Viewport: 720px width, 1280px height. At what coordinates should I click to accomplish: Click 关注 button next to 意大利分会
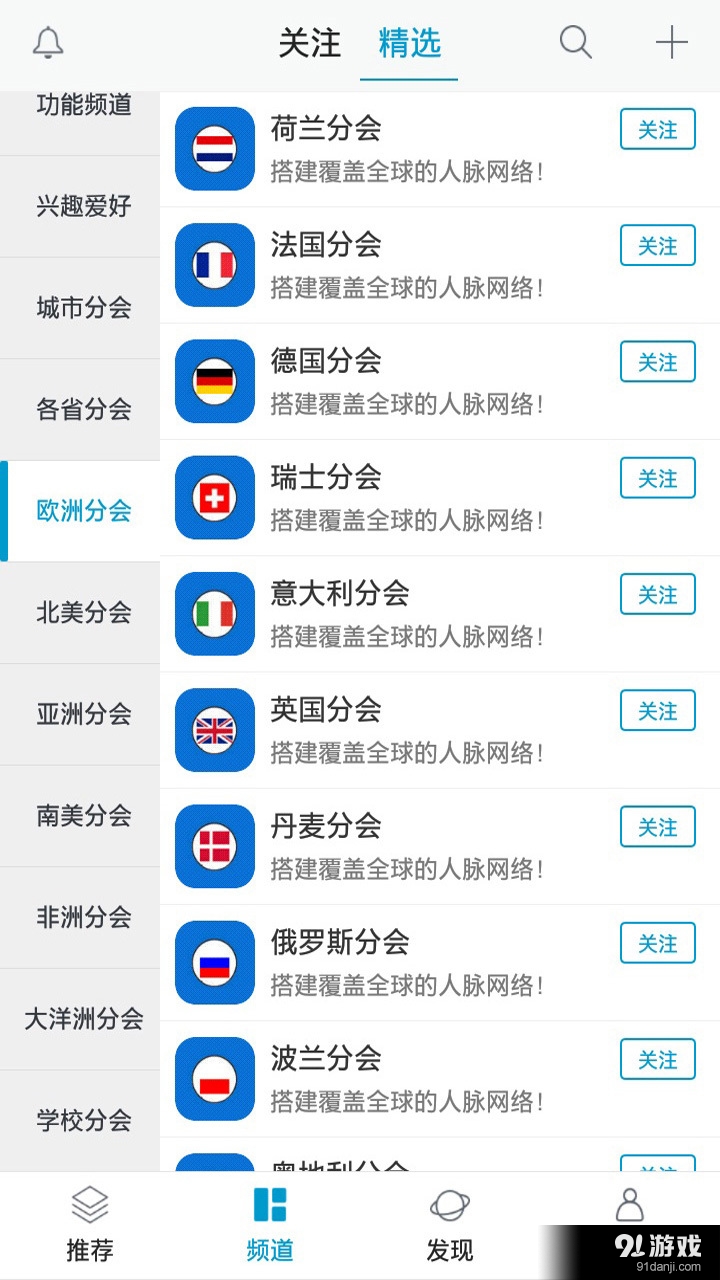click(x=657, y=594)
